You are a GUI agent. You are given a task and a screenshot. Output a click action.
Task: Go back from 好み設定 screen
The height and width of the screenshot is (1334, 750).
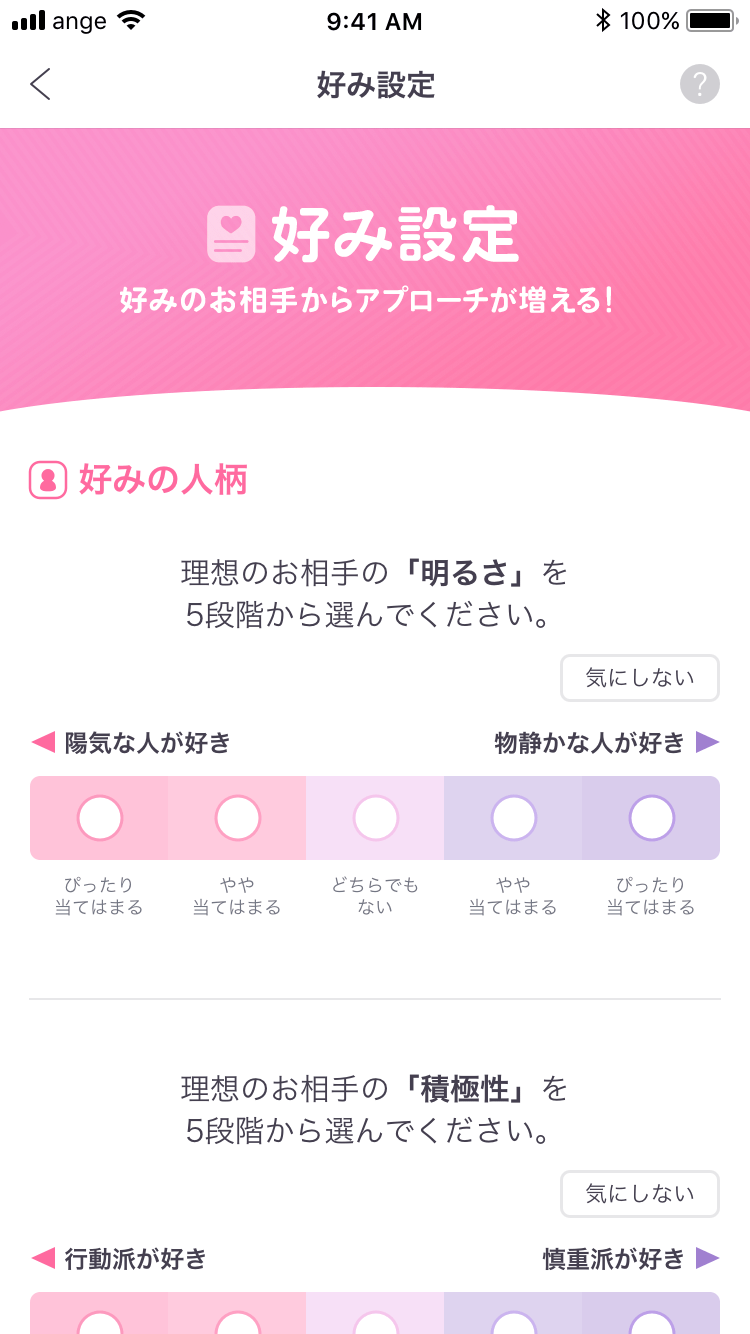(40, 85)
